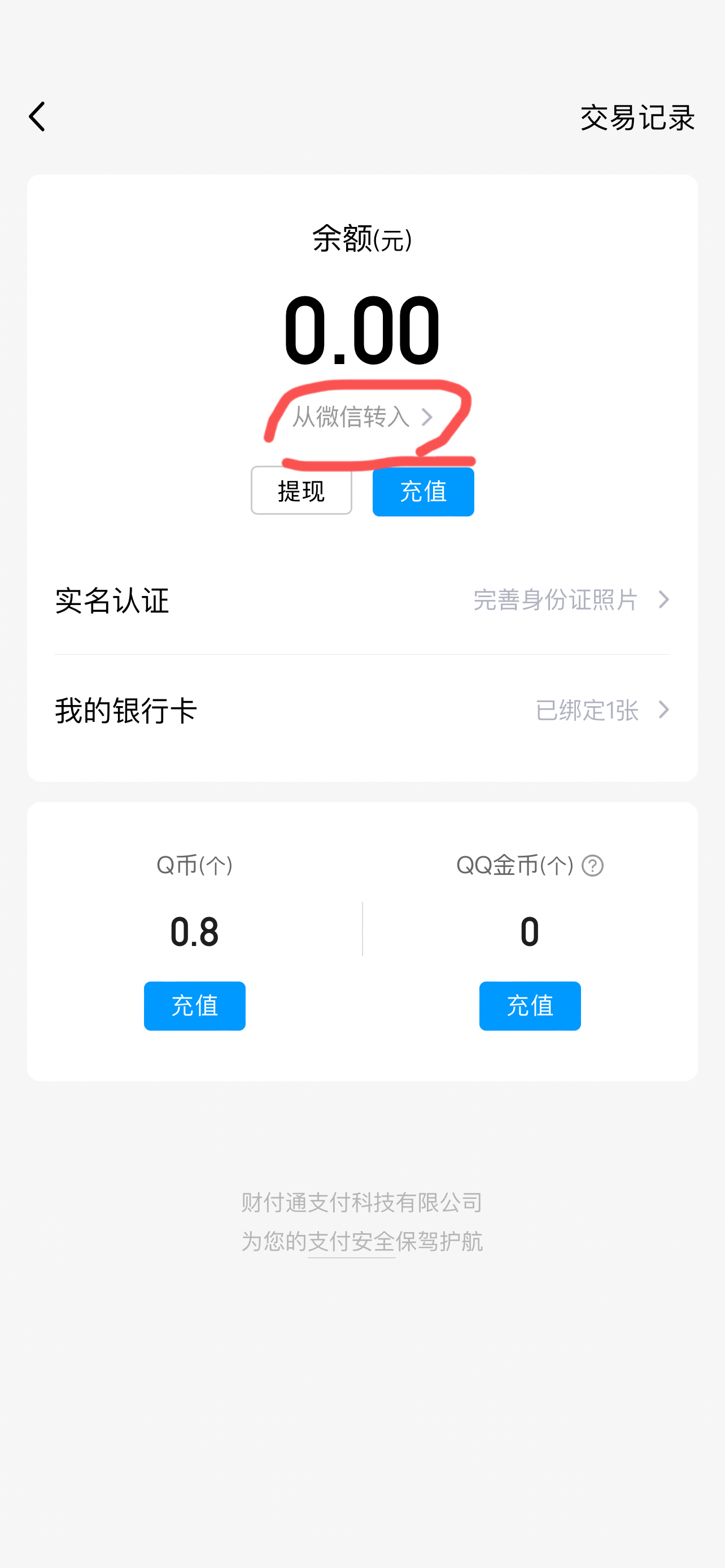Tap the 提现 withdraw button

point(302,490)
